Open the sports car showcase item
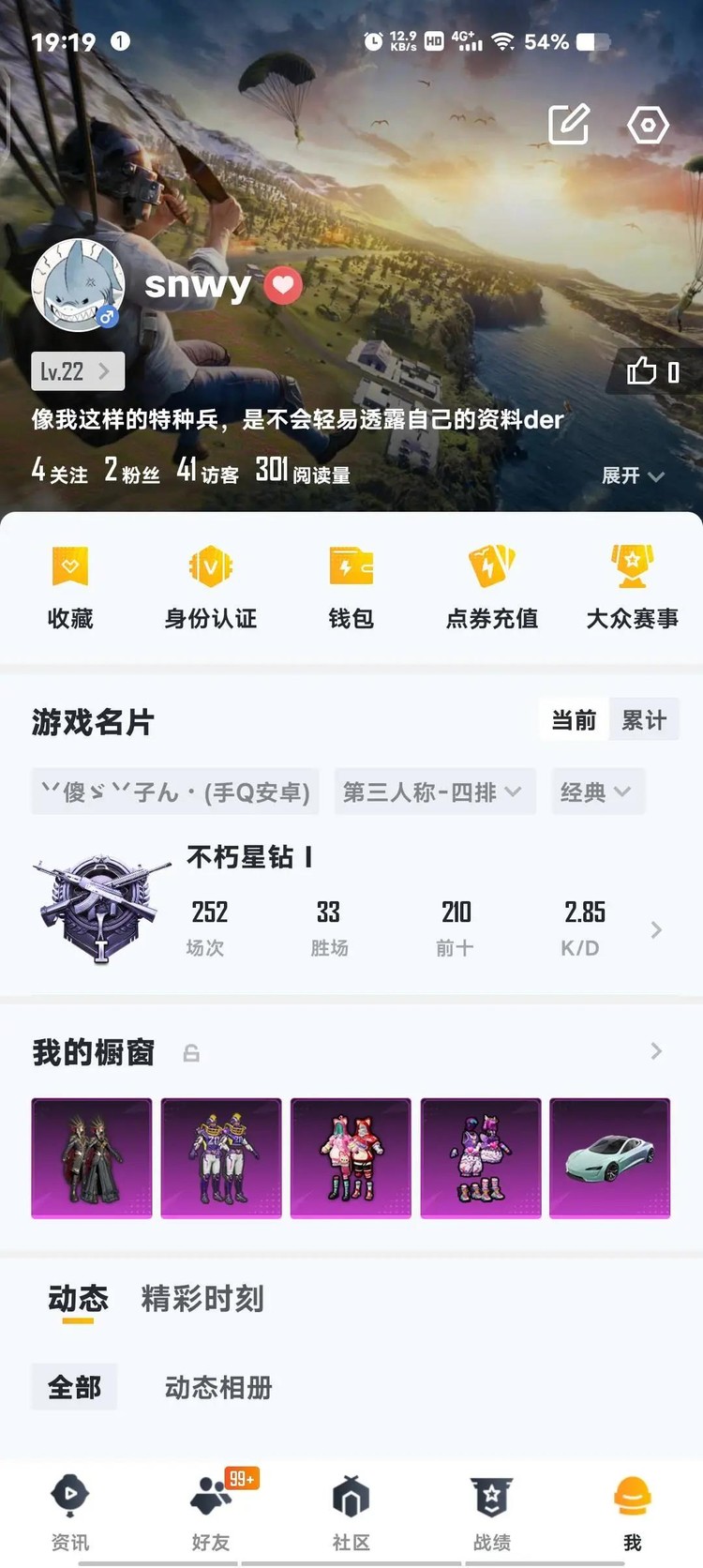The width and height of the screenshot is (703, 1568). pos(609,1158)
